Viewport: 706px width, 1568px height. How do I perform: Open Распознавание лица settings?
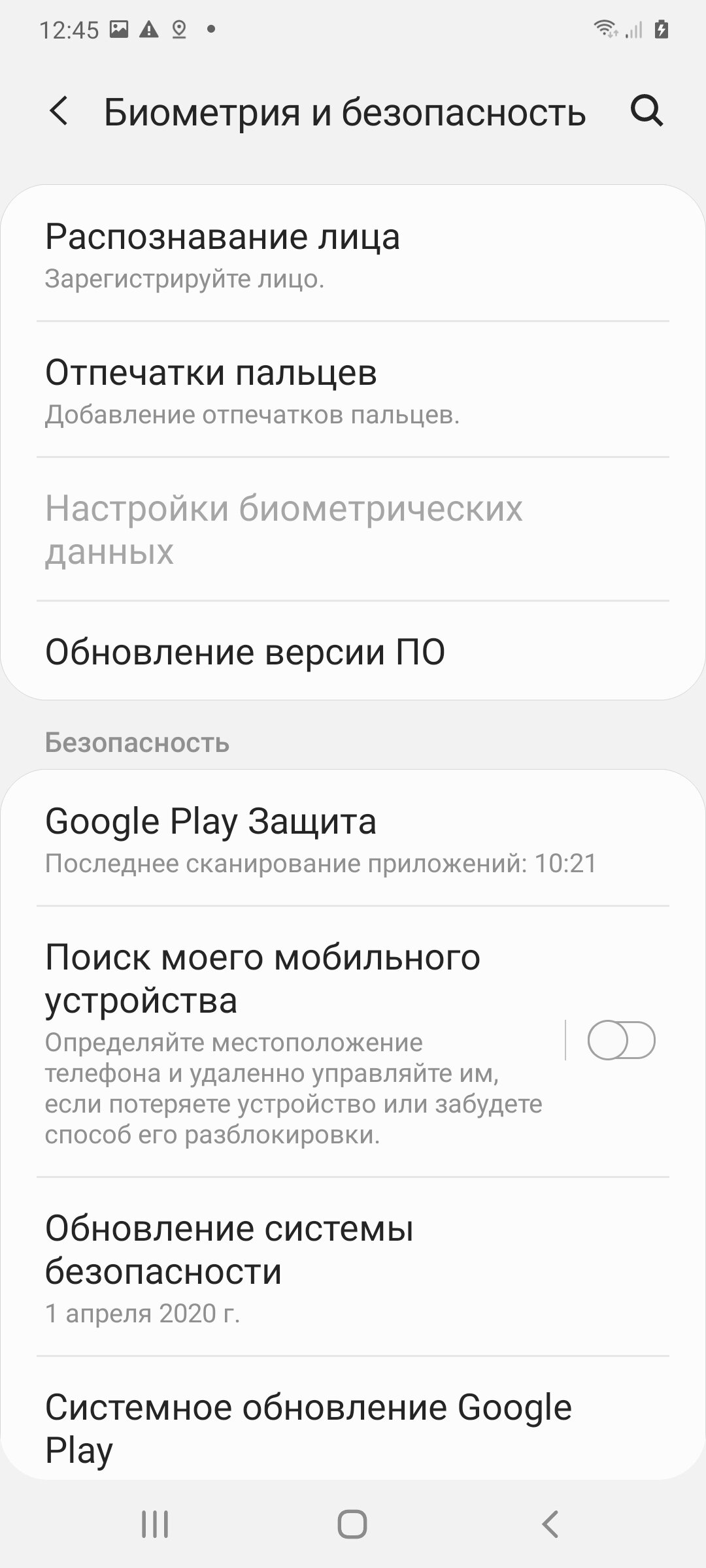[353, 253]
